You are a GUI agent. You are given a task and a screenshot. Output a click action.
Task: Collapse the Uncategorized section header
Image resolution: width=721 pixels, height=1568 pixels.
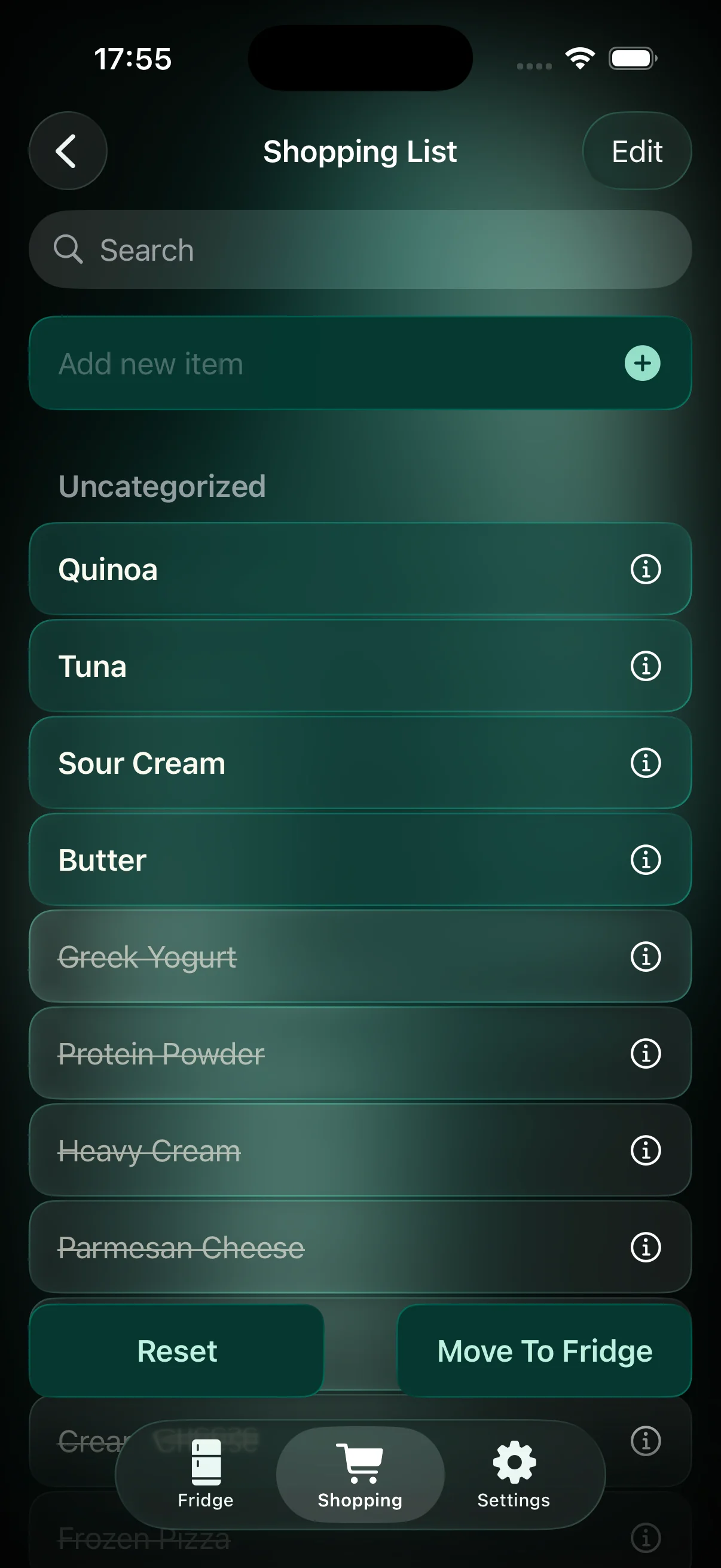[161, 485]
